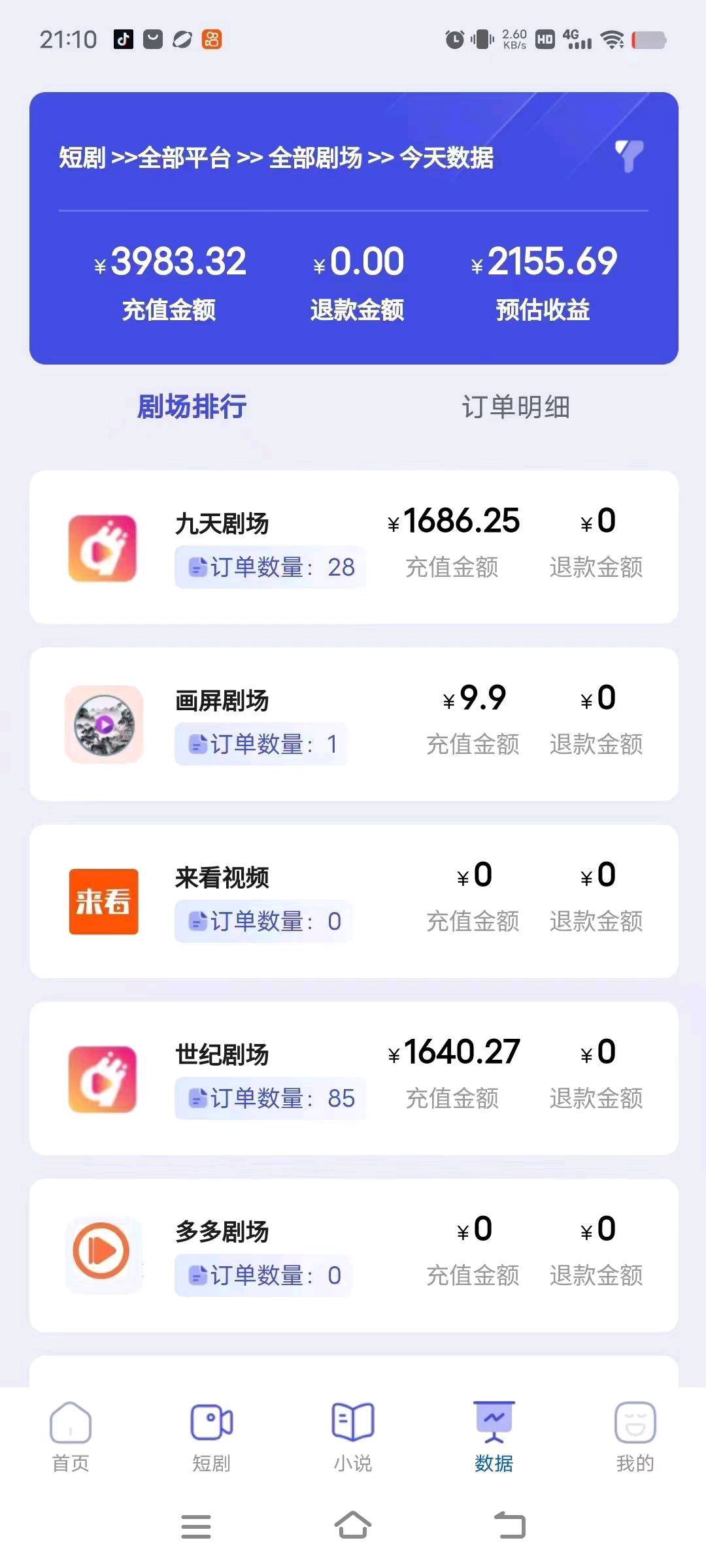Tap the system back button
This screenshot has height=1568, width=706.
510,1526
